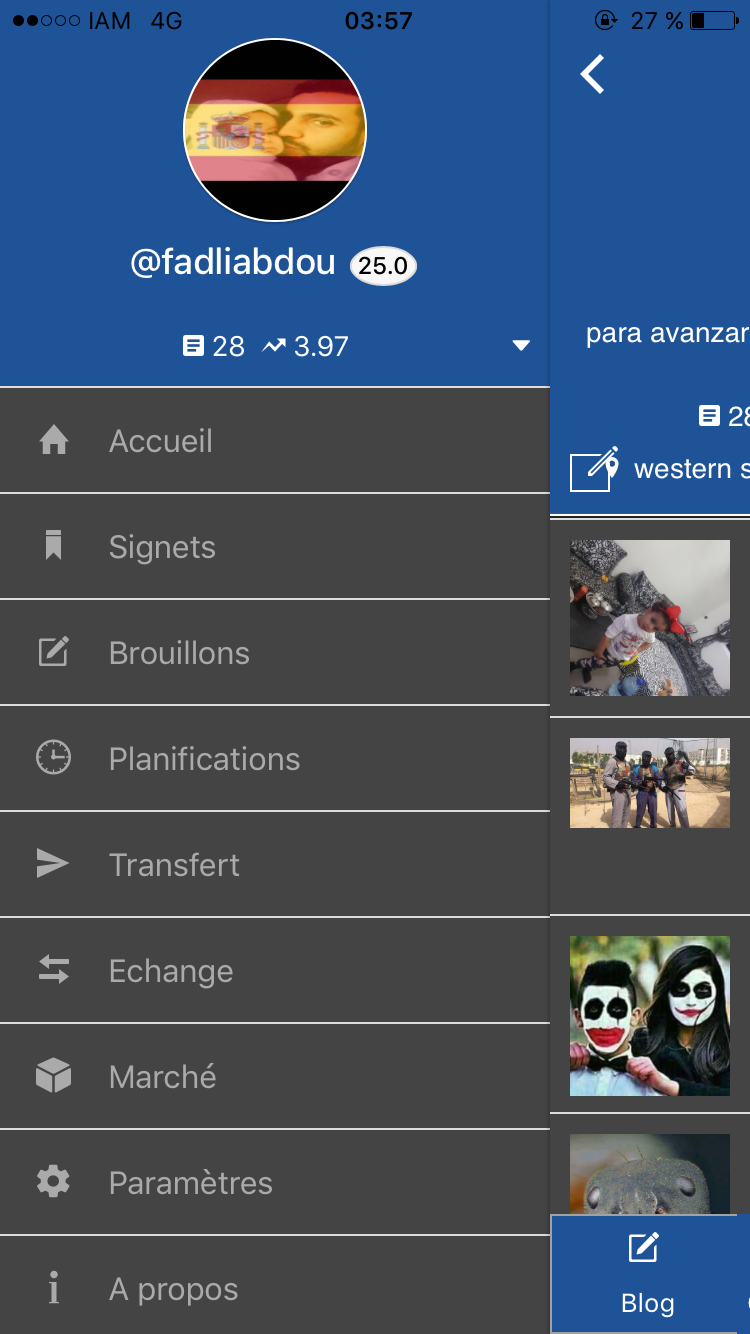Expand the account dropdown arrow

click(520, 346)
